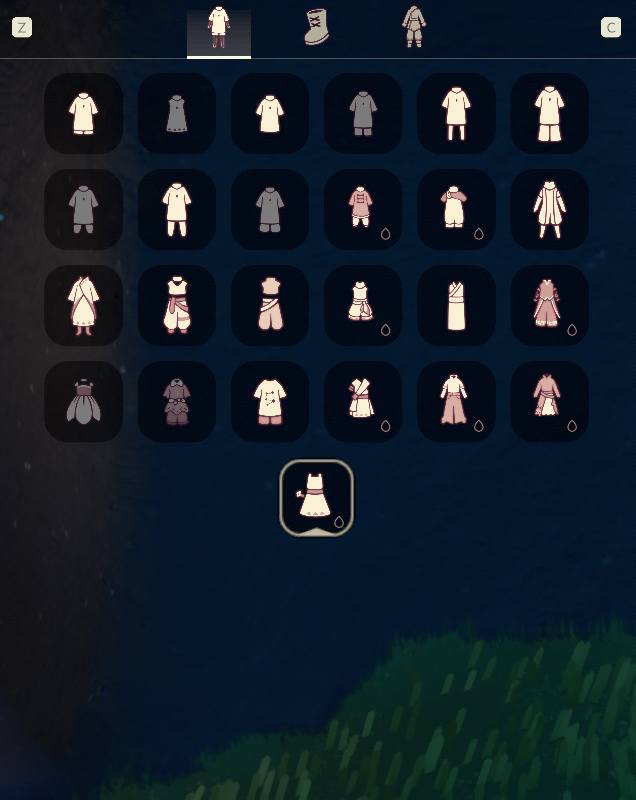
Task: Pick the pink-trimmed white robe
Action: coord(84,306)
